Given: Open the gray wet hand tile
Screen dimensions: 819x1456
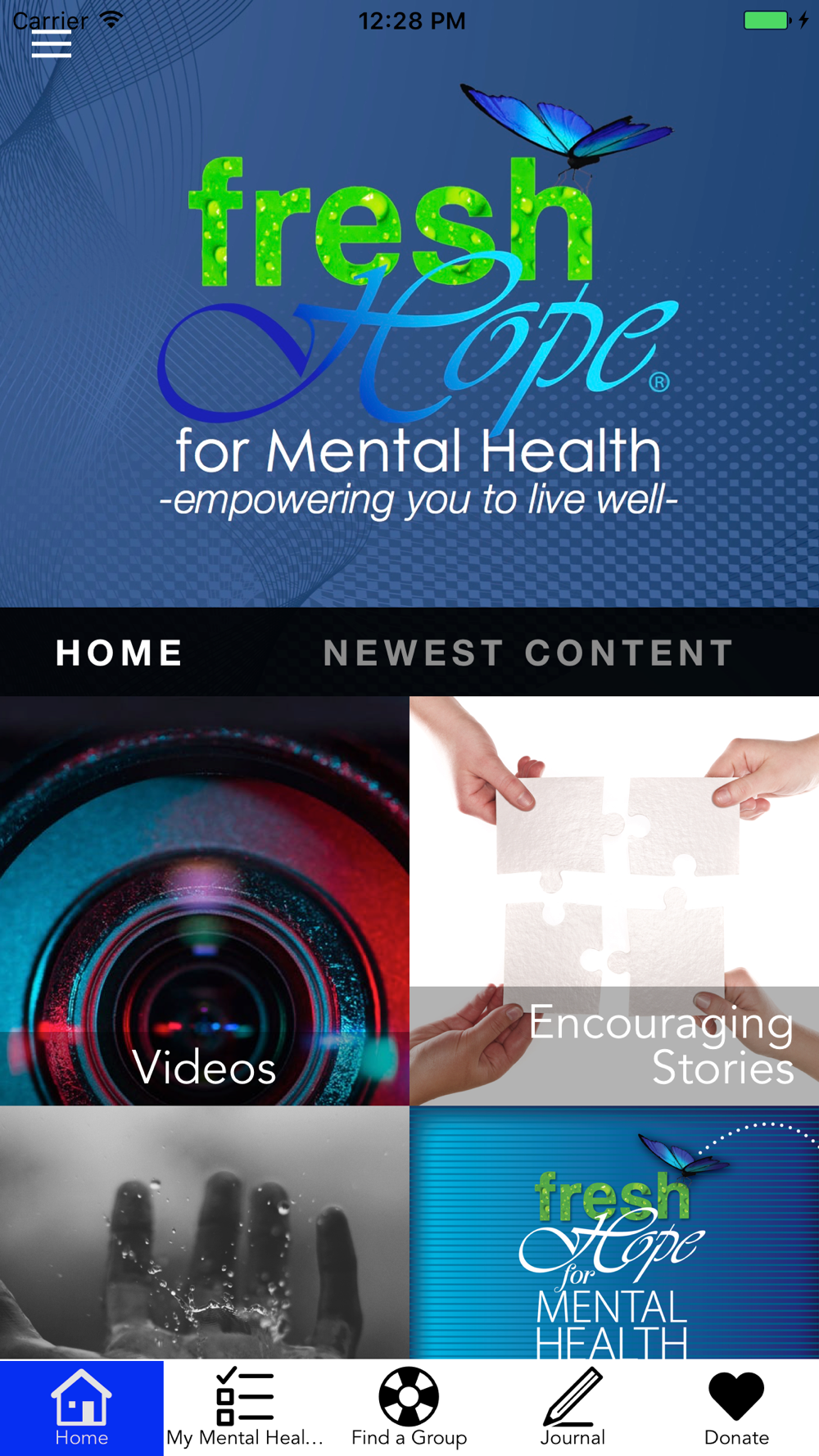Looking at the screenshot, I should pyautogui.click(x=205, y=1233).
